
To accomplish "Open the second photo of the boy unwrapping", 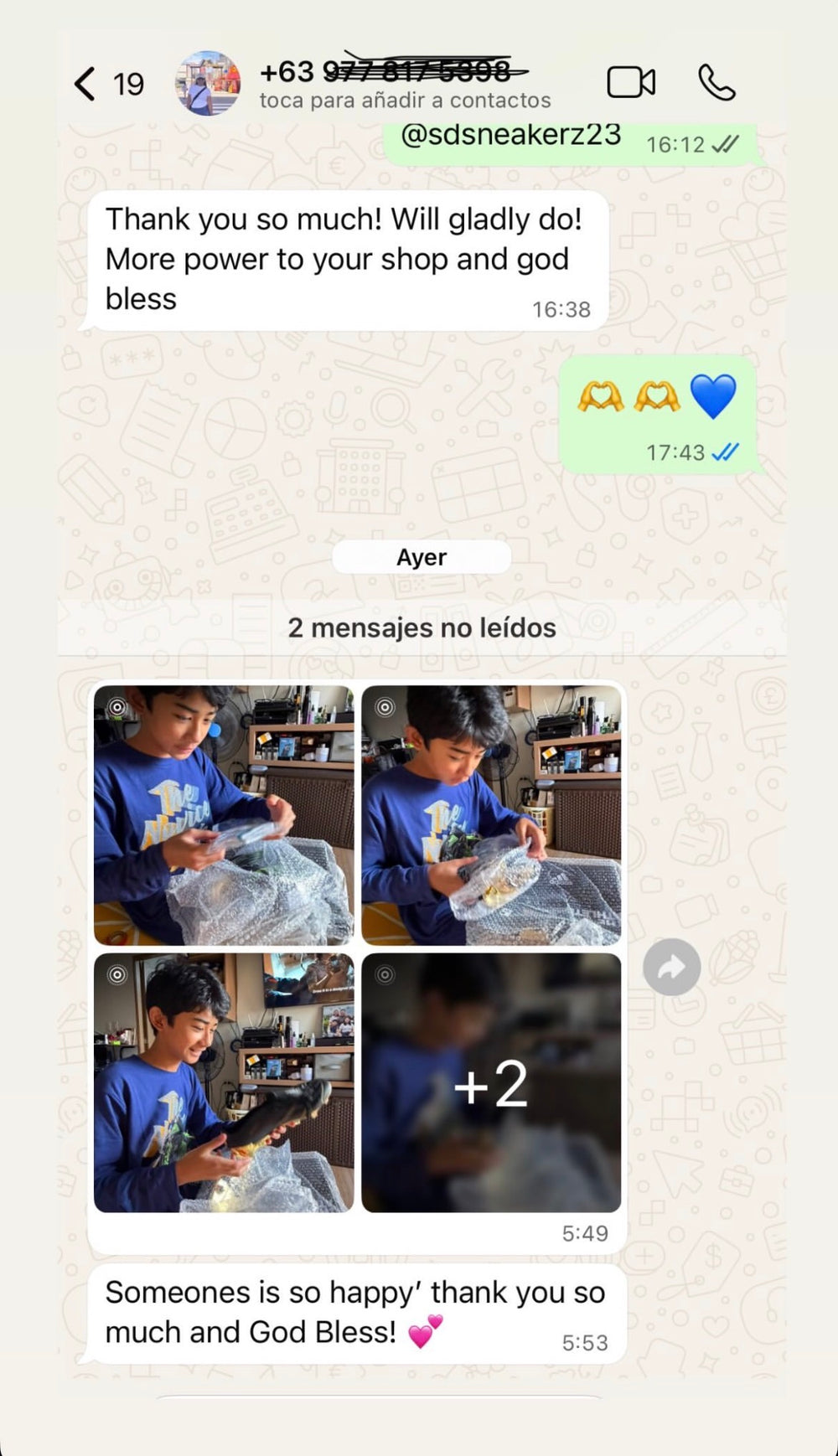I will click(491, 815).
